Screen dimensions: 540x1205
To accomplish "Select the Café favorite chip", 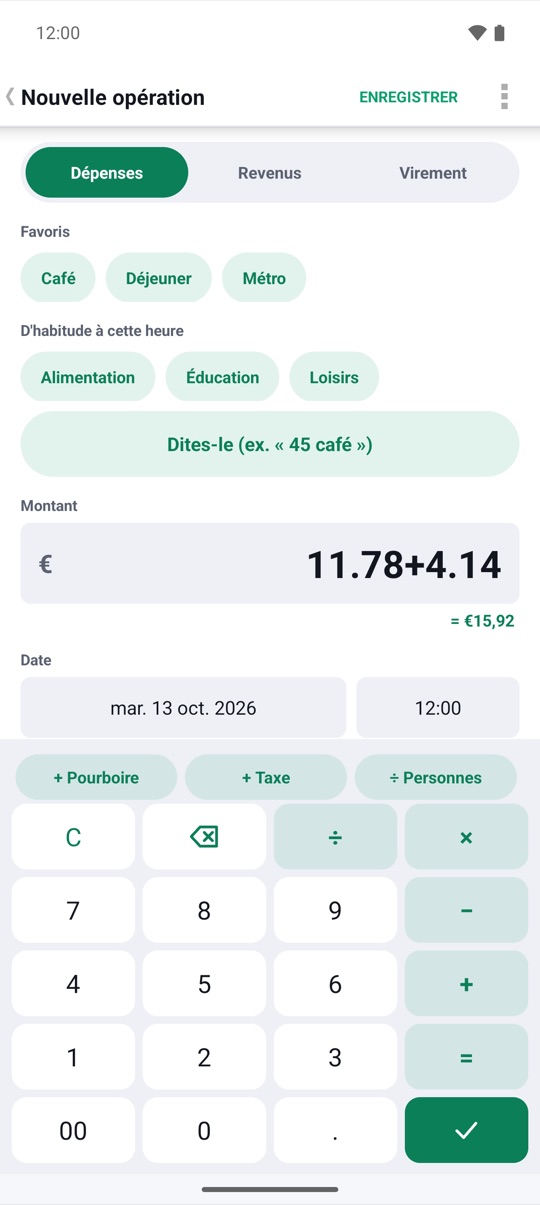I will [58, 278].
